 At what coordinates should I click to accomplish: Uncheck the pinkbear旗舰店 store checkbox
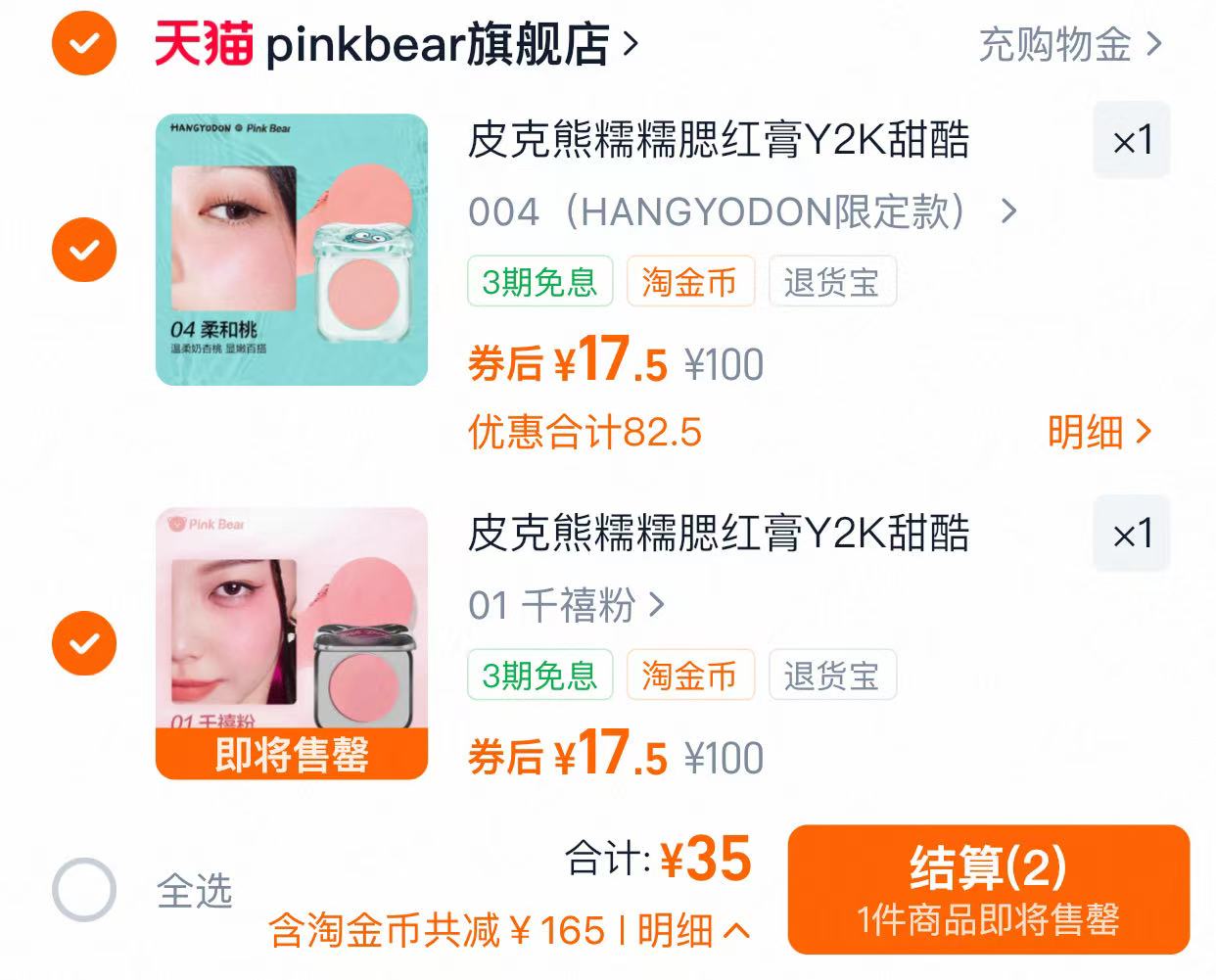[x=84, y=43]
